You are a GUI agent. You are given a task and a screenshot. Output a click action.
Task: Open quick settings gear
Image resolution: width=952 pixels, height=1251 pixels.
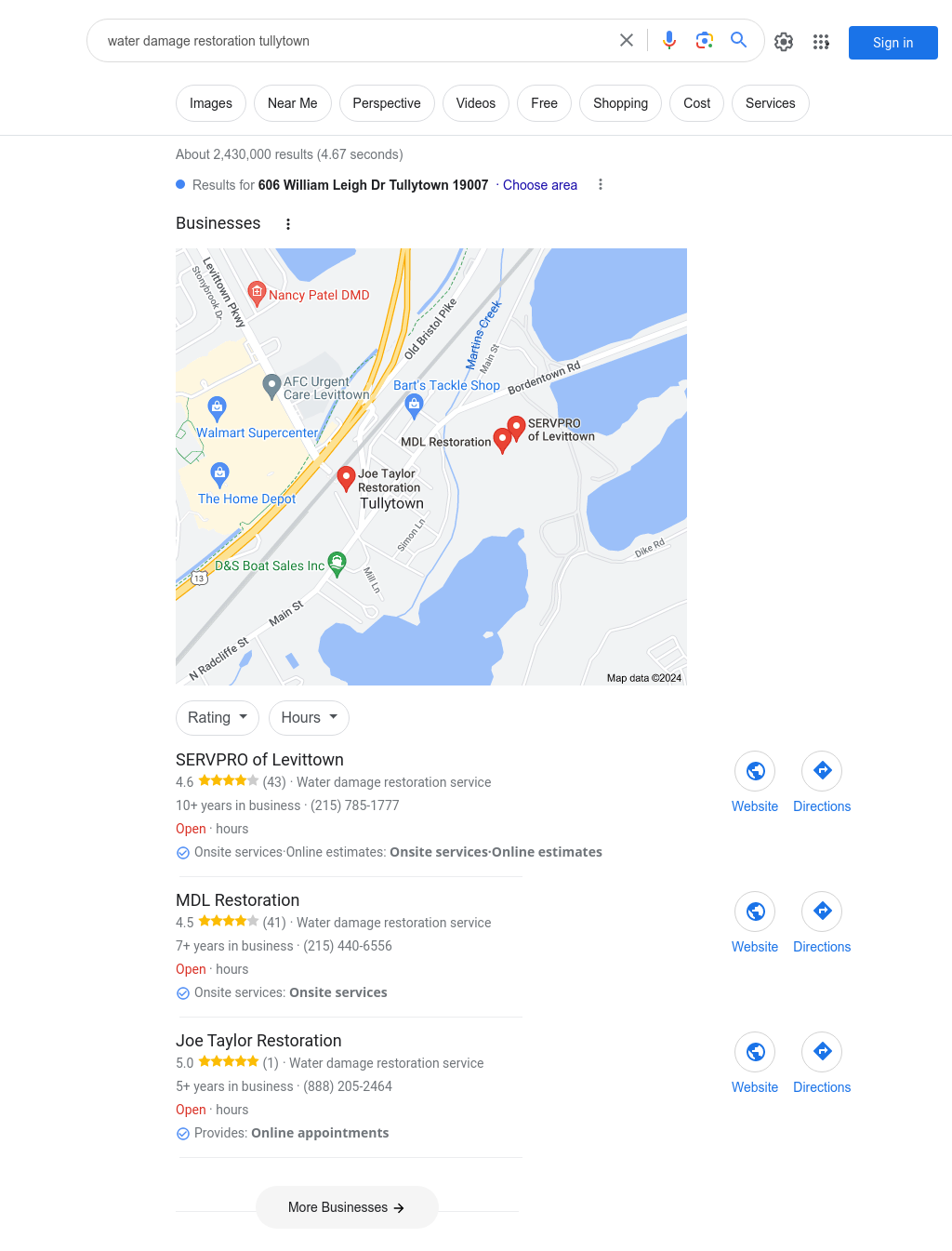[784, 42]
